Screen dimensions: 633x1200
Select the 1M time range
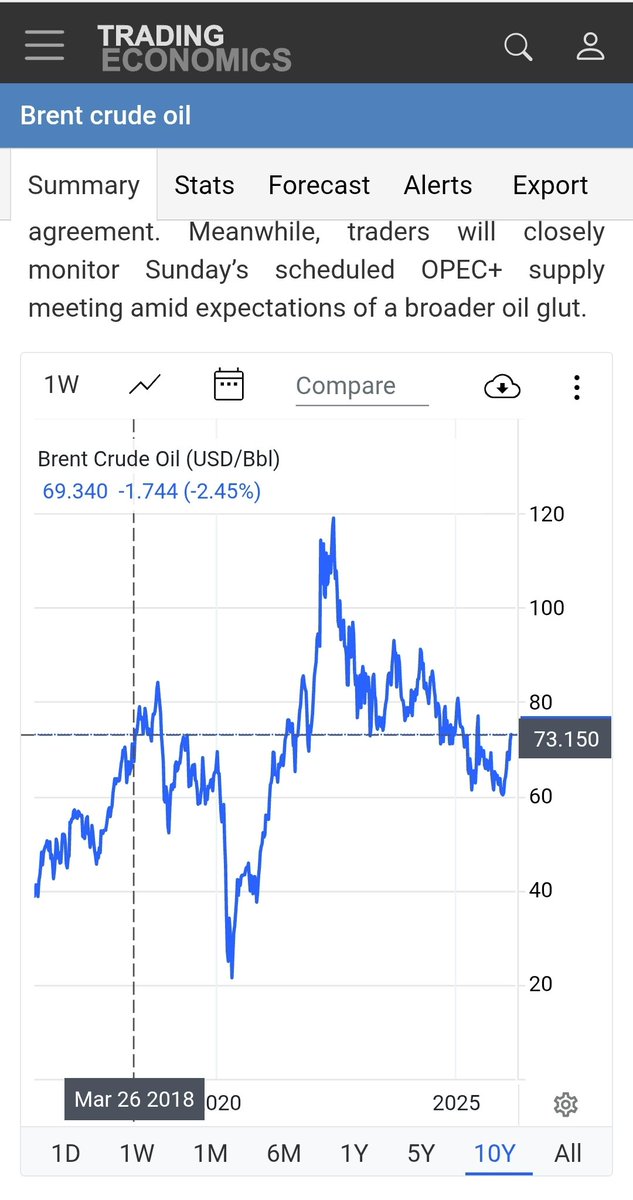tap(210, 1153)
